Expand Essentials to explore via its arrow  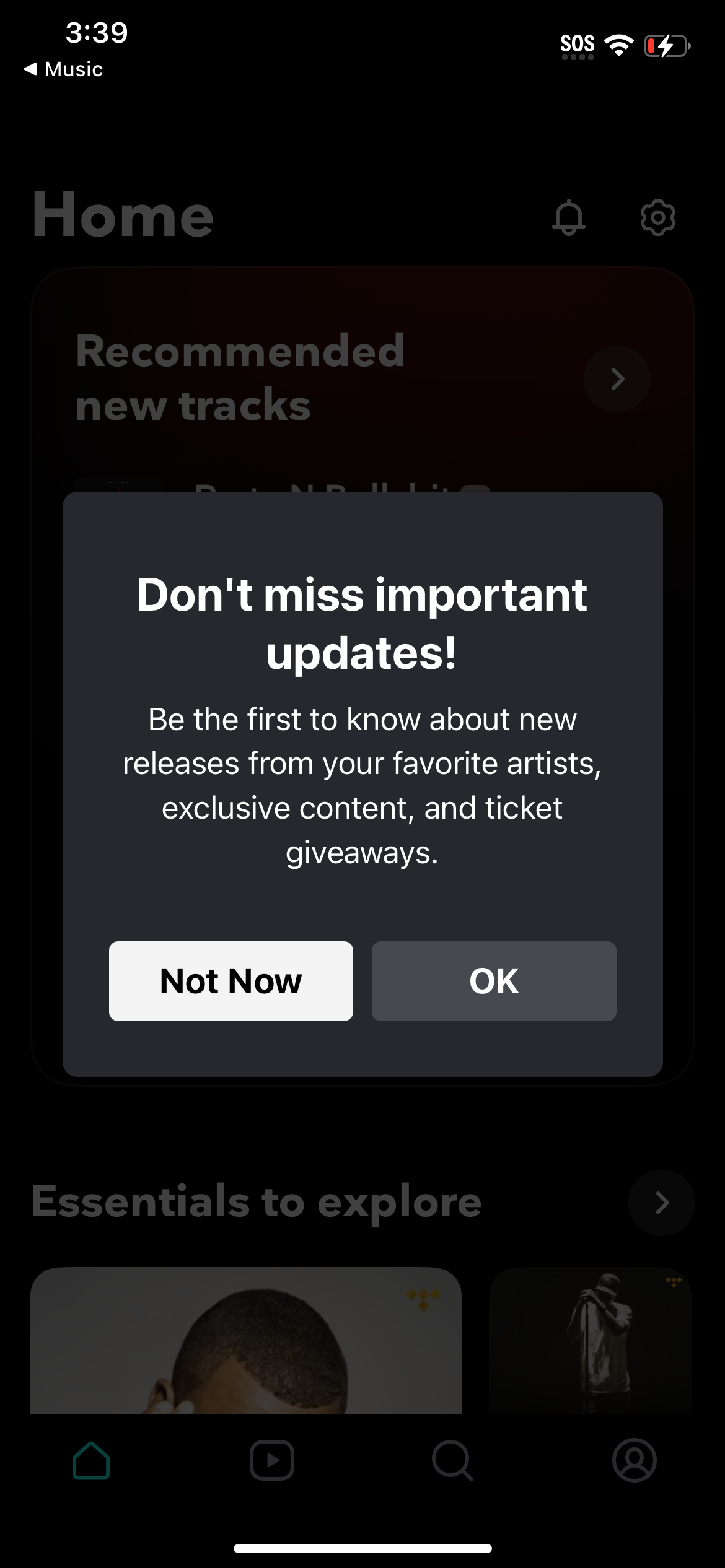(661, 1202)
